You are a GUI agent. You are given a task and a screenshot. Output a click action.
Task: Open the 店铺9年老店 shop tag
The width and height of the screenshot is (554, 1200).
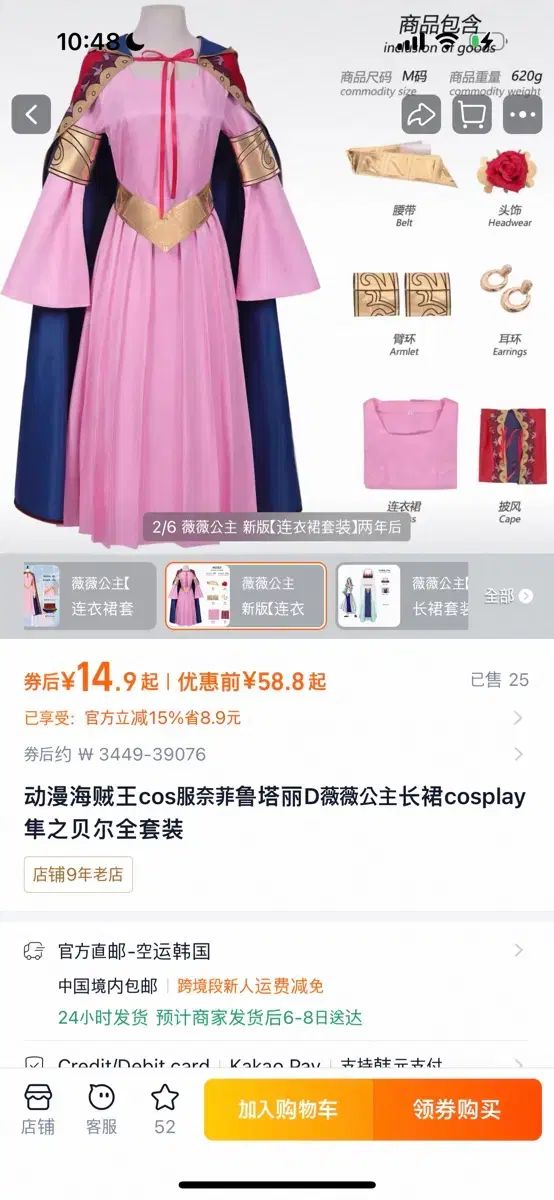coord(78,874)
